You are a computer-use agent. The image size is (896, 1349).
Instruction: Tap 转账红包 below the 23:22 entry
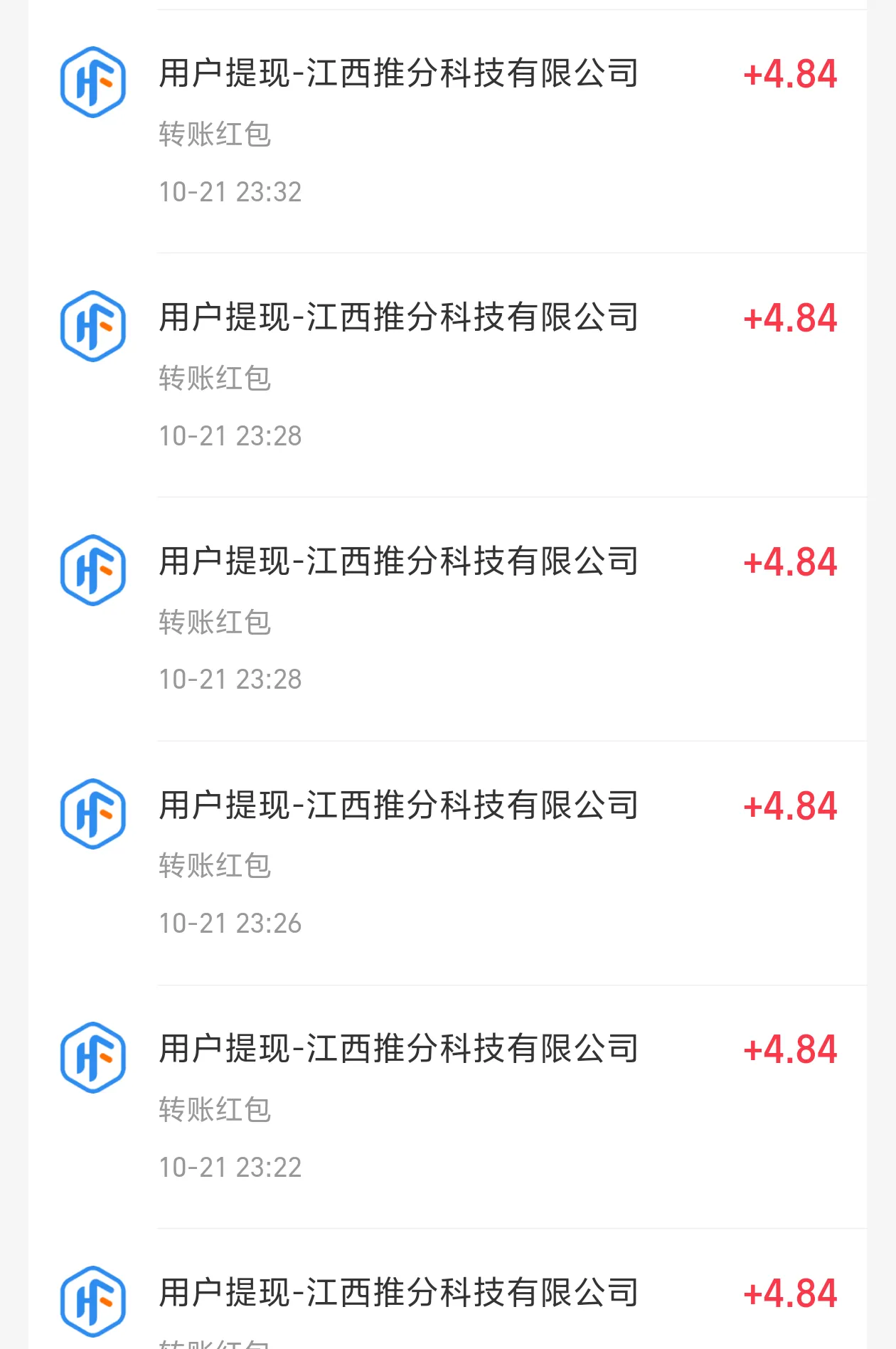(213, 1107)
